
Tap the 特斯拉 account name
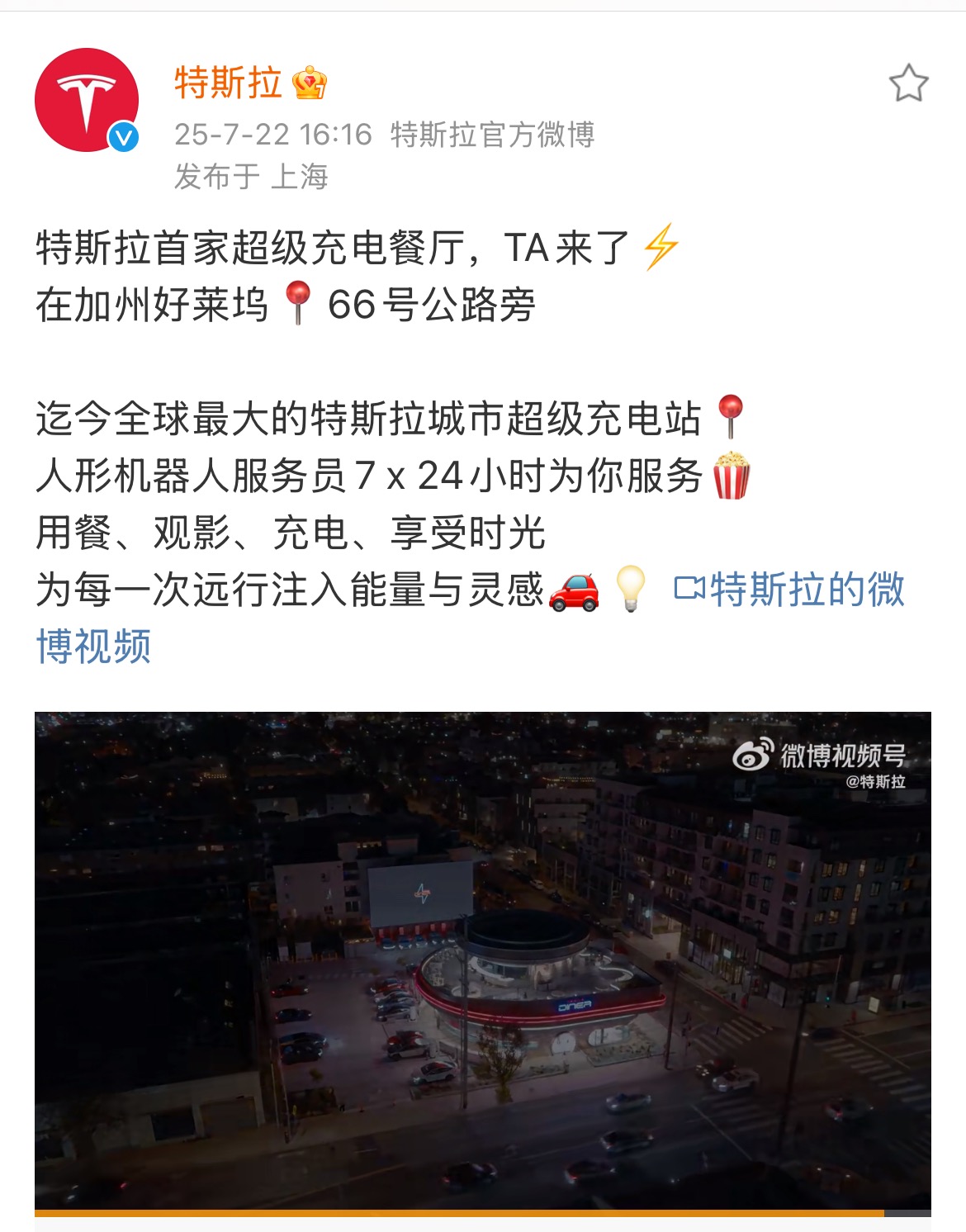228,83
